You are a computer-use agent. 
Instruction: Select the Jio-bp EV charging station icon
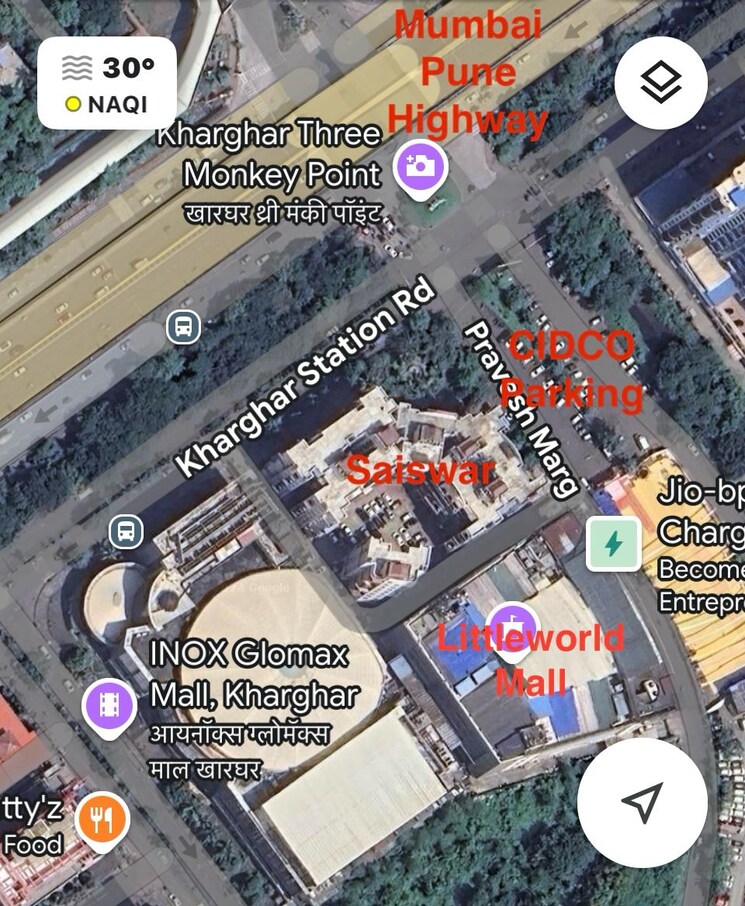pos(614,541)
